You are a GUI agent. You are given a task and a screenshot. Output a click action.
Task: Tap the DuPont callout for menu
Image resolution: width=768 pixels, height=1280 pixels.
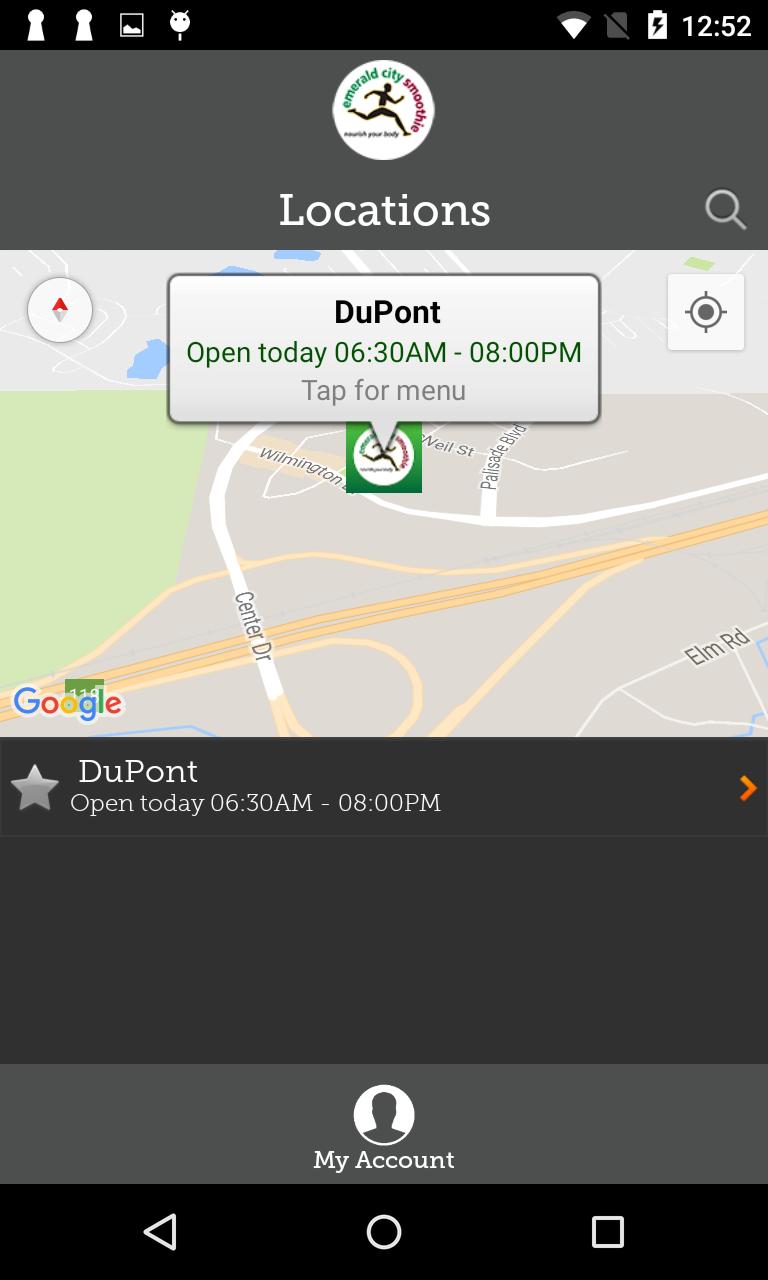coord(384,350)
